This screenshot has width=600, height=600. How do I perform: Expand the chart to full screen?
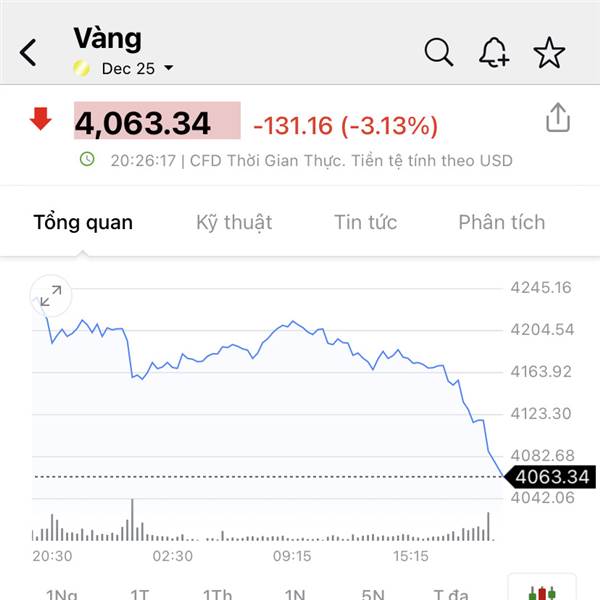coord(50,294)
